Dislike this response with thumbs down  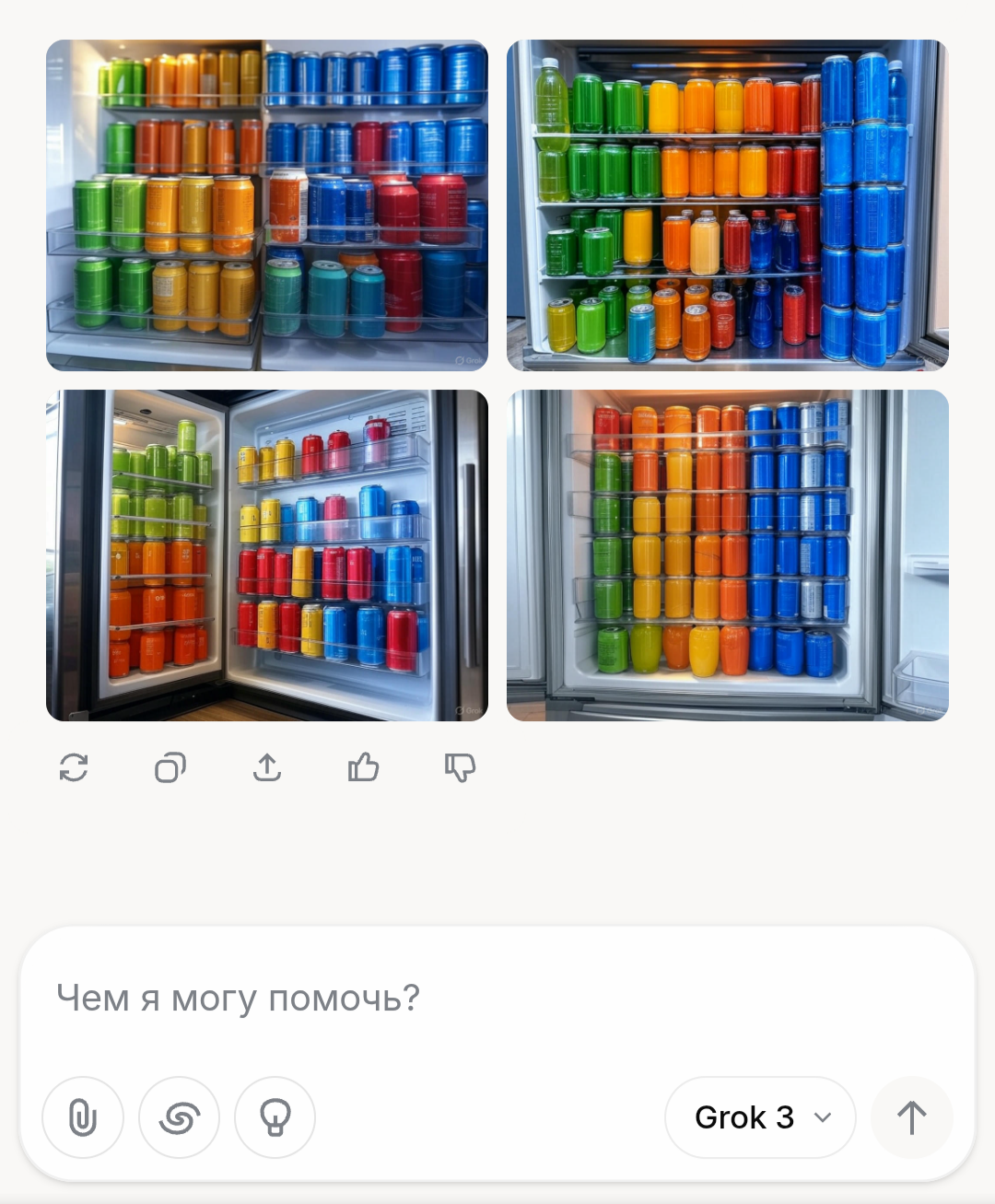tap(460, 767)
